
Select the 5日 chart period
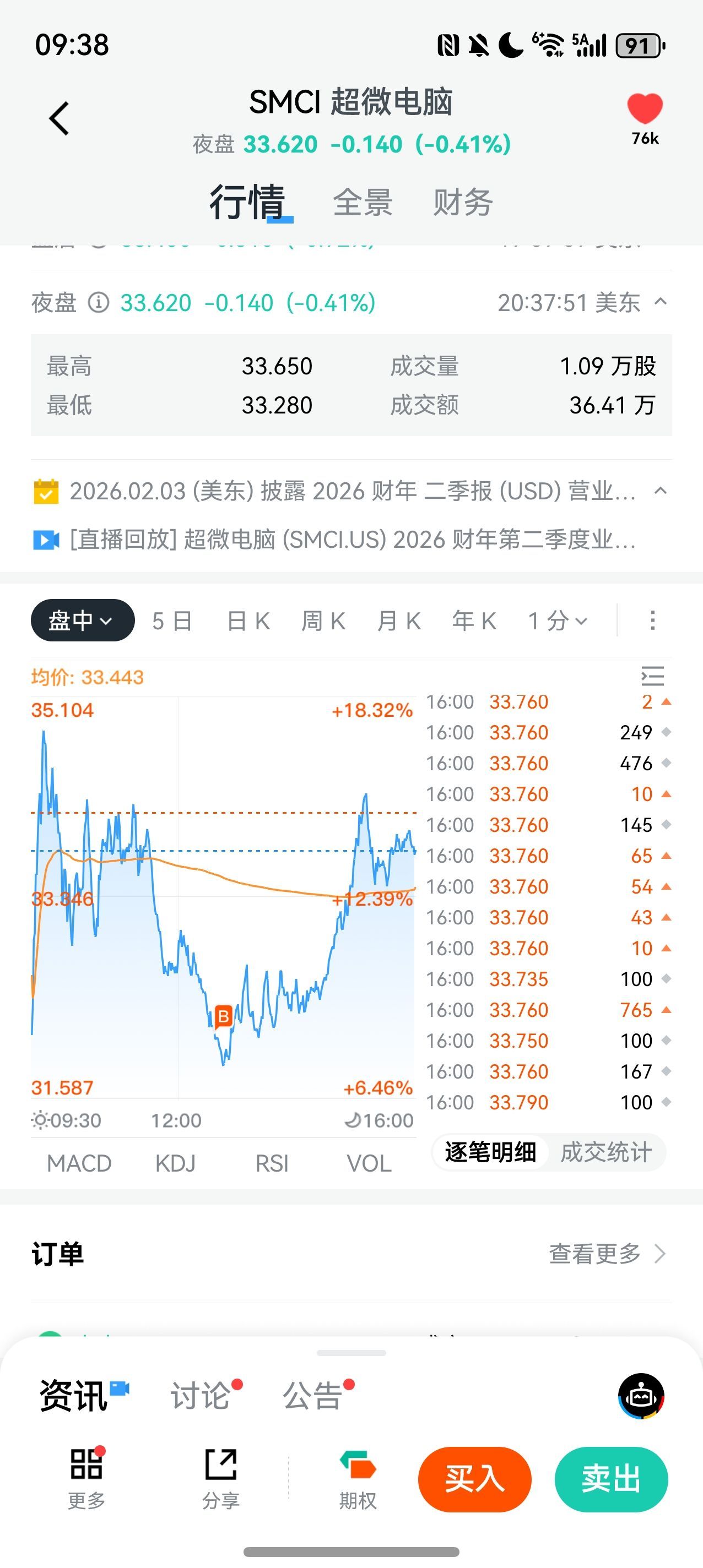pos(172,621)
